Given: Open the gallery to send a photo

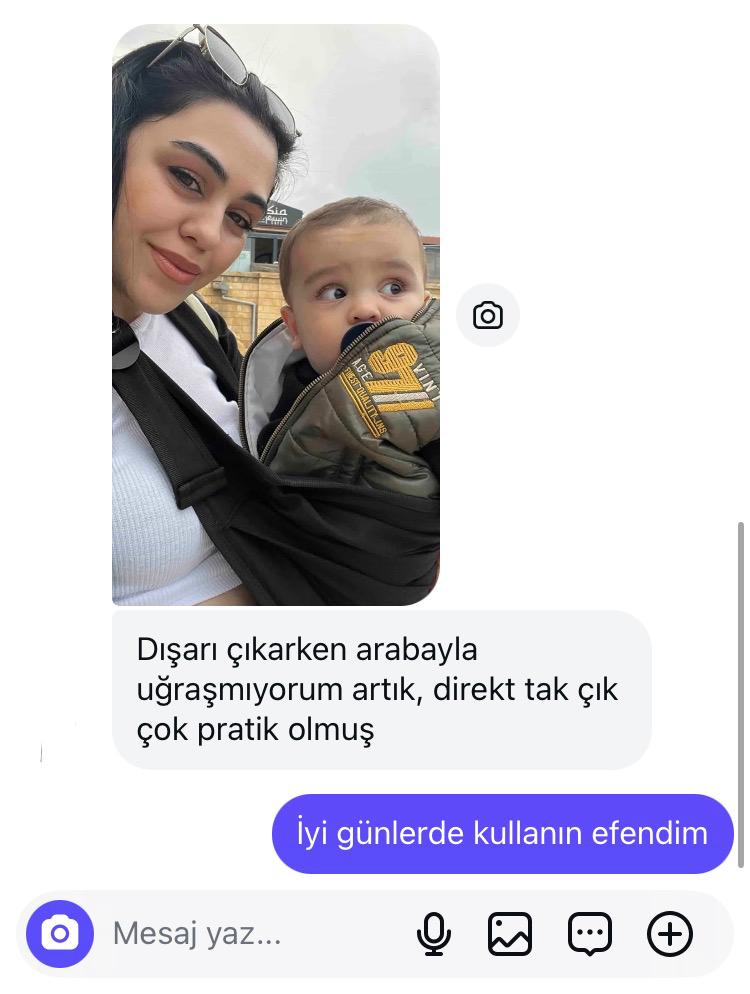Looking at the screenshot, I should click(x=510, y=934).
